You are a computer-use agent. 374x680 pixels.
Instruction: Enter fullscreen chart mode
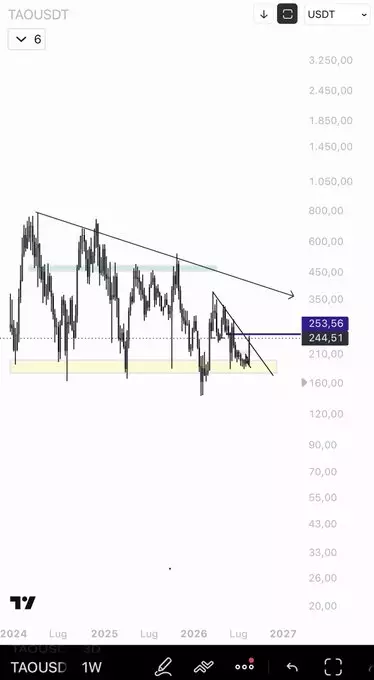[333, 667]
